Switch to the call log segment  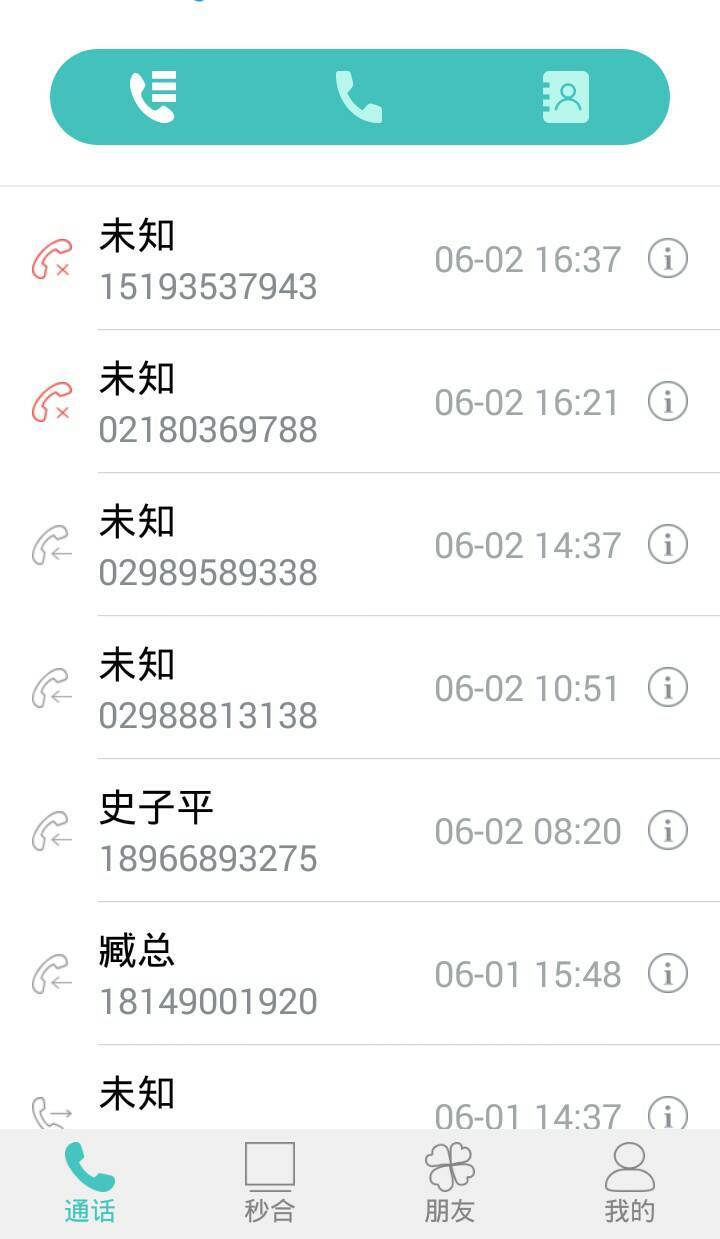[153, 97]
